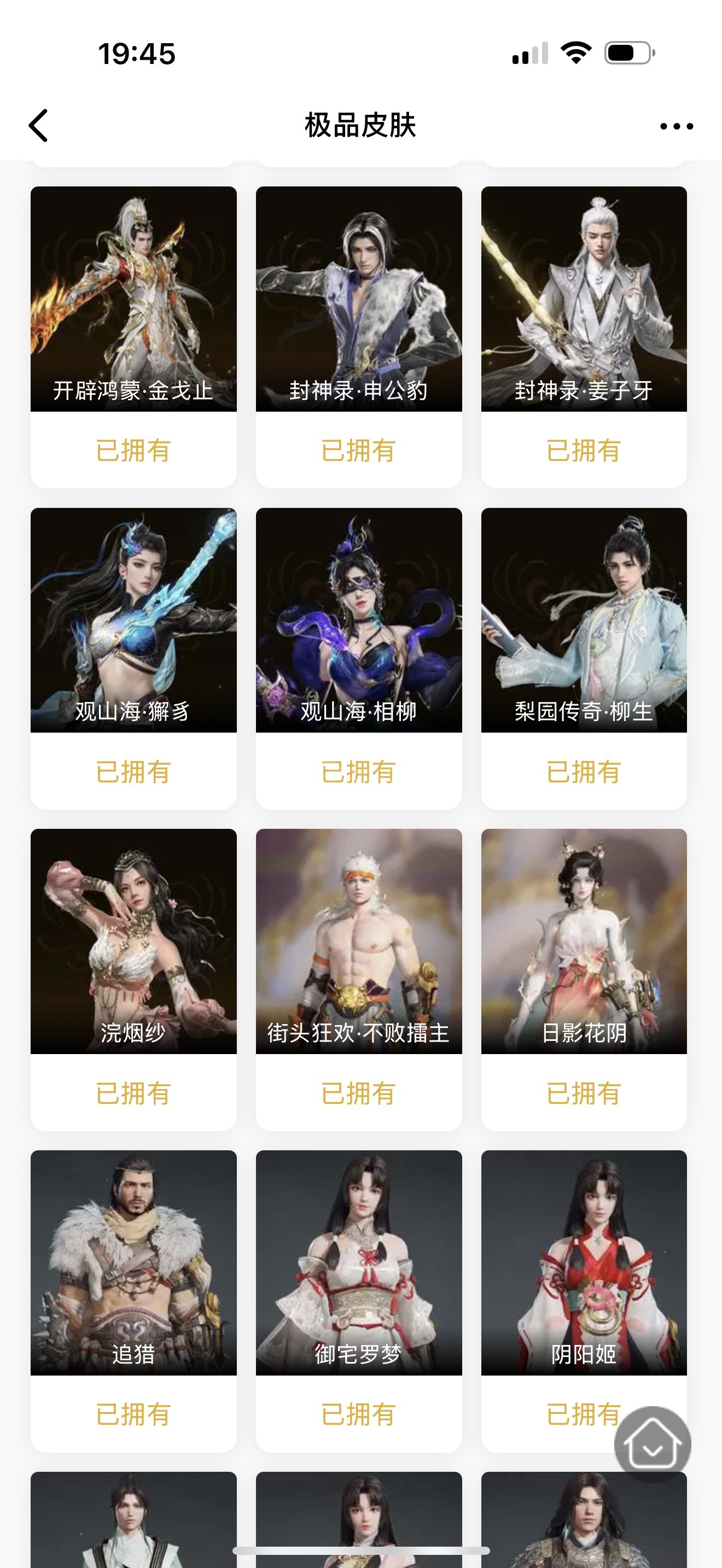Viewport: 722px width, 1568px height.
Task: Select the 封神录·姜子牙 skin card
Action: 584,337
